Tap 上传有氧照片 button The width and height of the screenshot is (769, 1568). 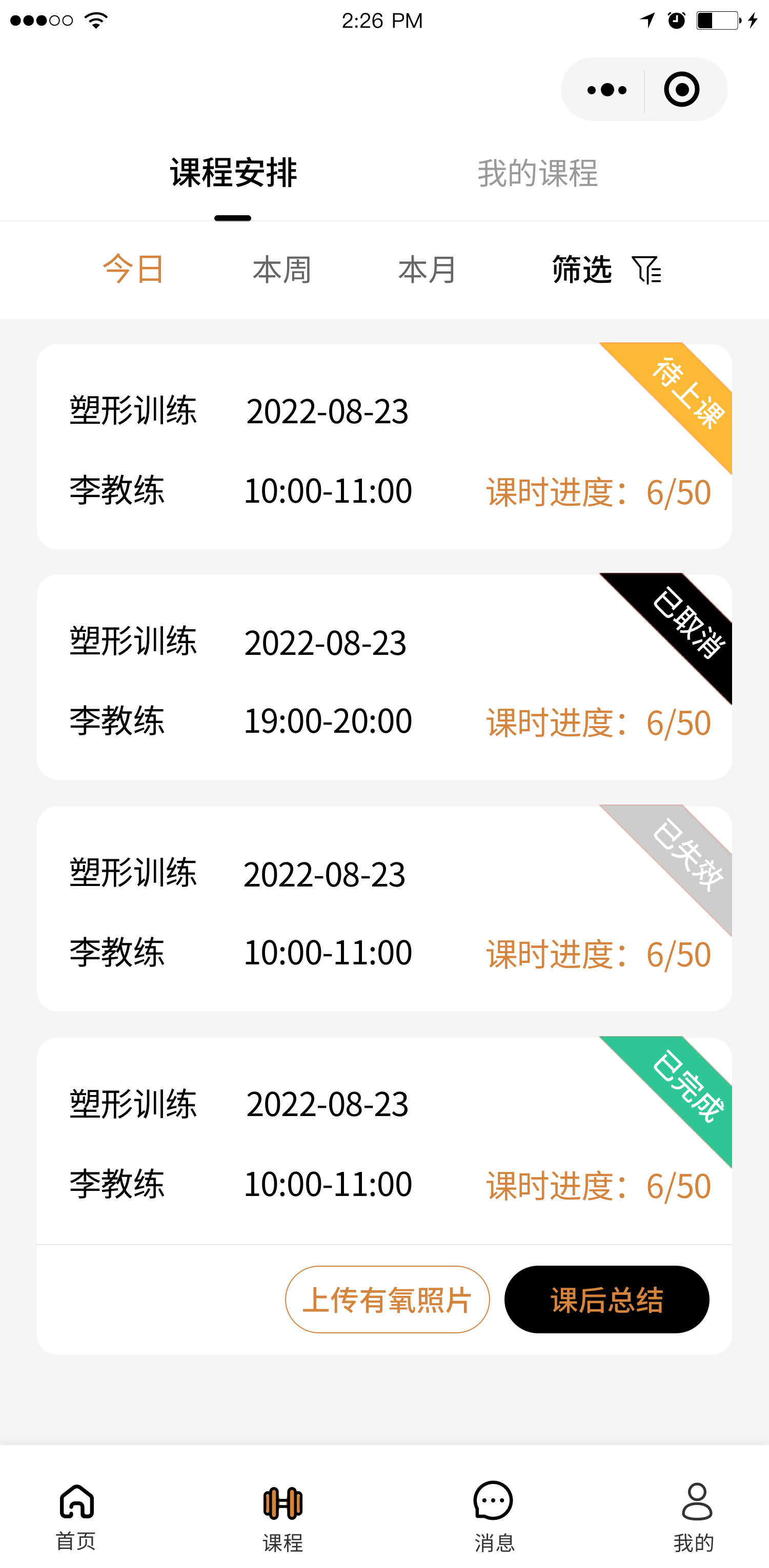click(387, 1299)
